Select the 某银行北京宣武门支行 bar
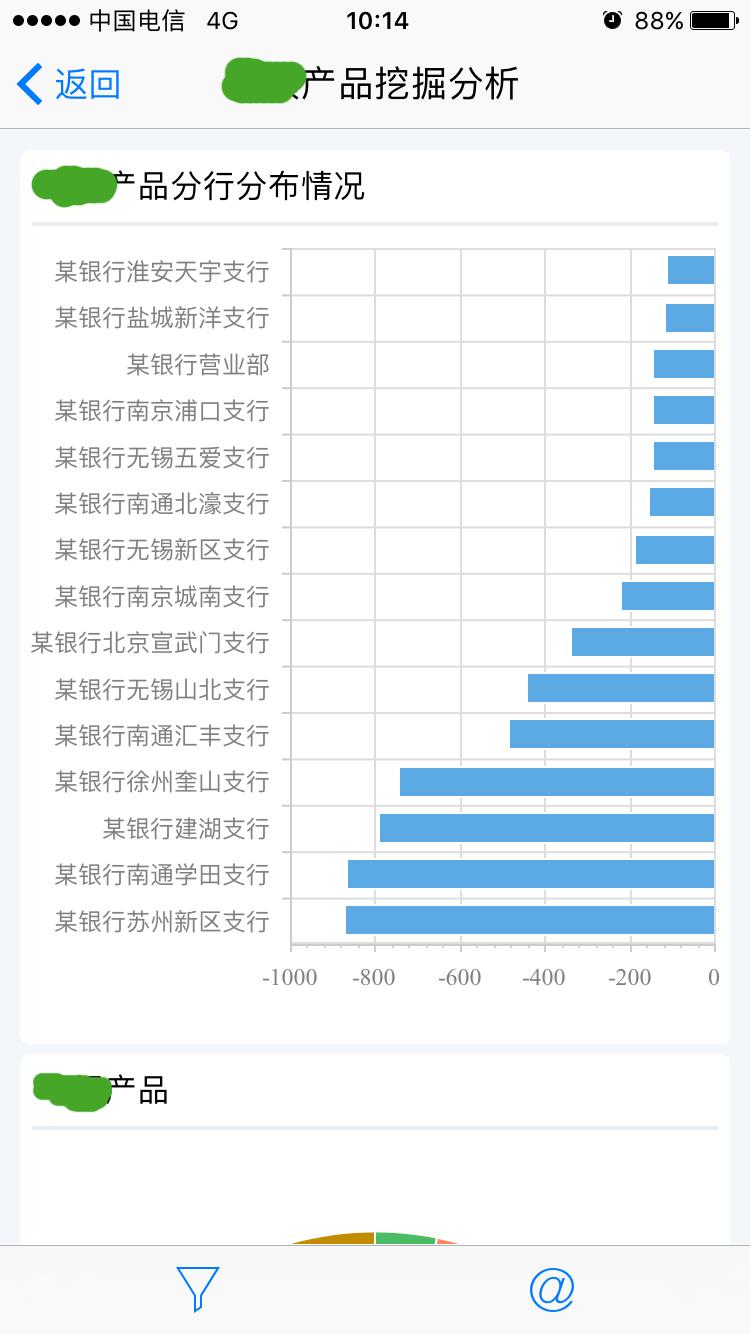 coord(642,642)
